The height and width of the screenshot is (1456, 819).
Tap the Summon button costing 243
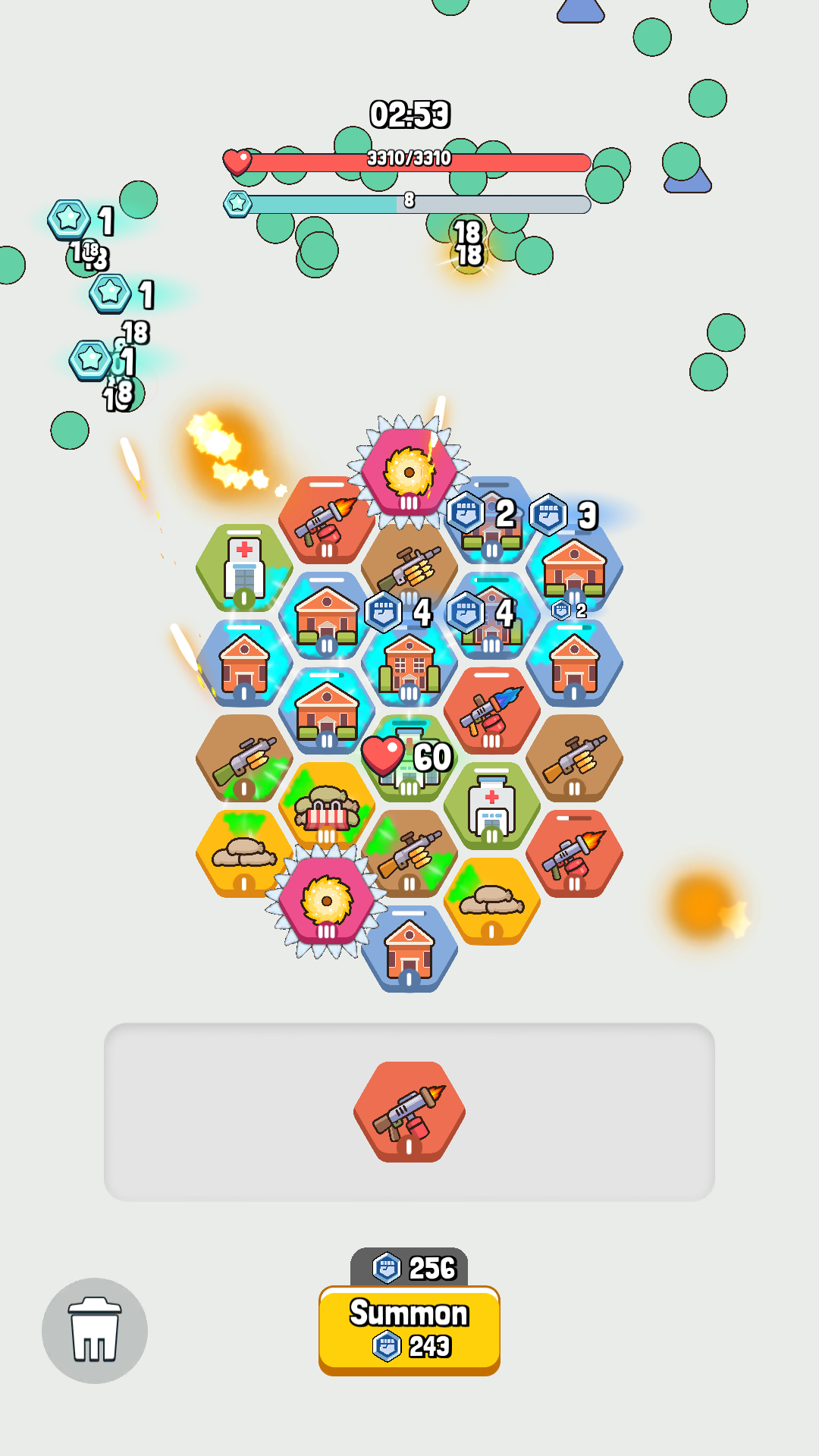click(x=409, y=1329)
